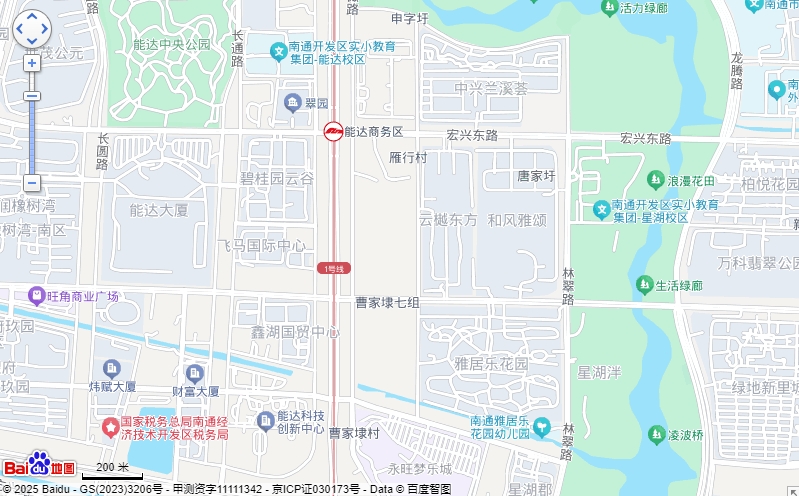This screenshot has height=496, width=799.
Task: Pan the map right with the right arrow
Action: pyautogui.click(x=45, y=30)
